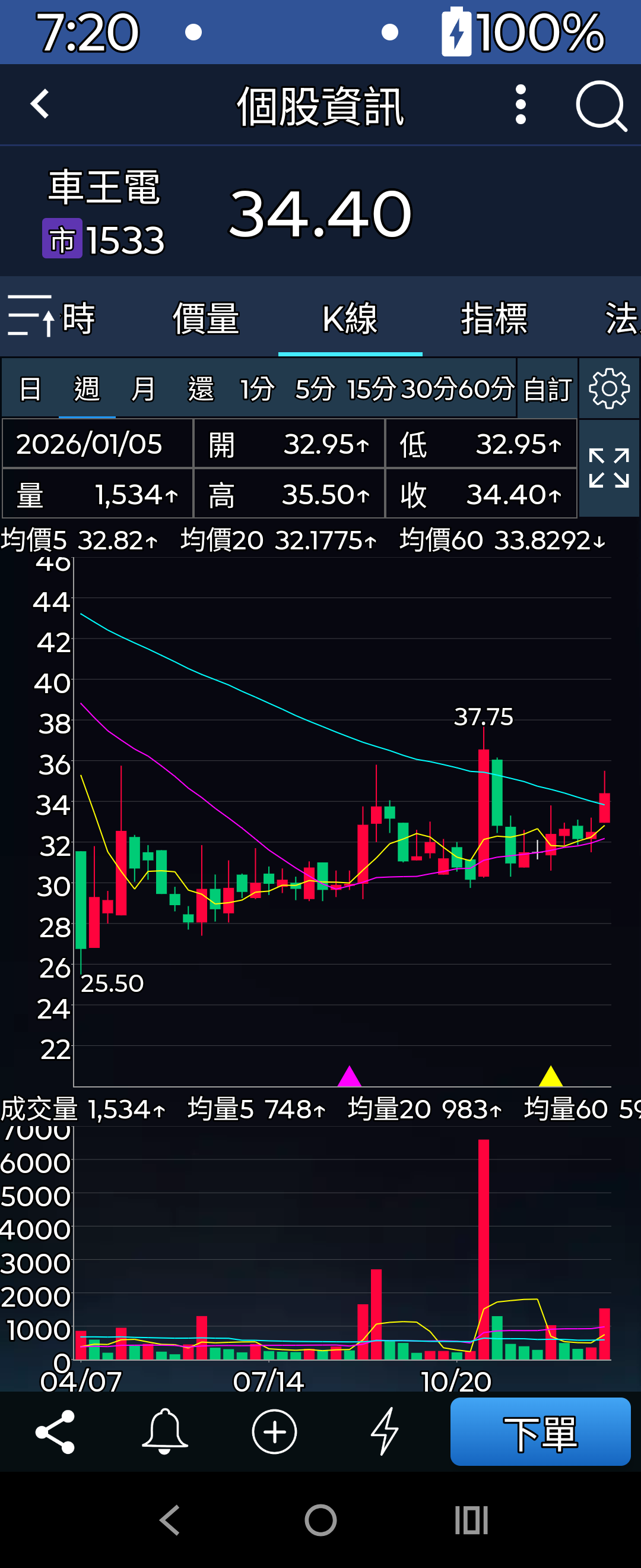The width and height of the screenshot is (641, 1568).
Task: Tap the back arrow to return
Action: tap(40, 103)
